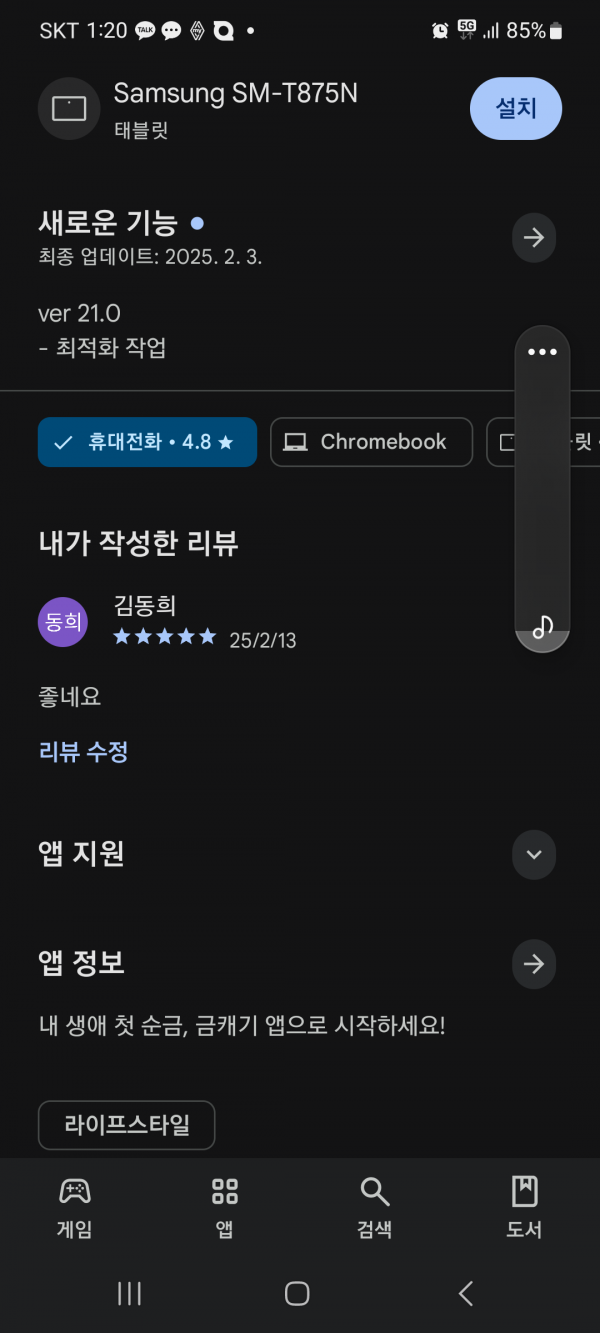Expand the 앱 지원 section
The width and height of the screenshot is (600, 1333).
534,854
